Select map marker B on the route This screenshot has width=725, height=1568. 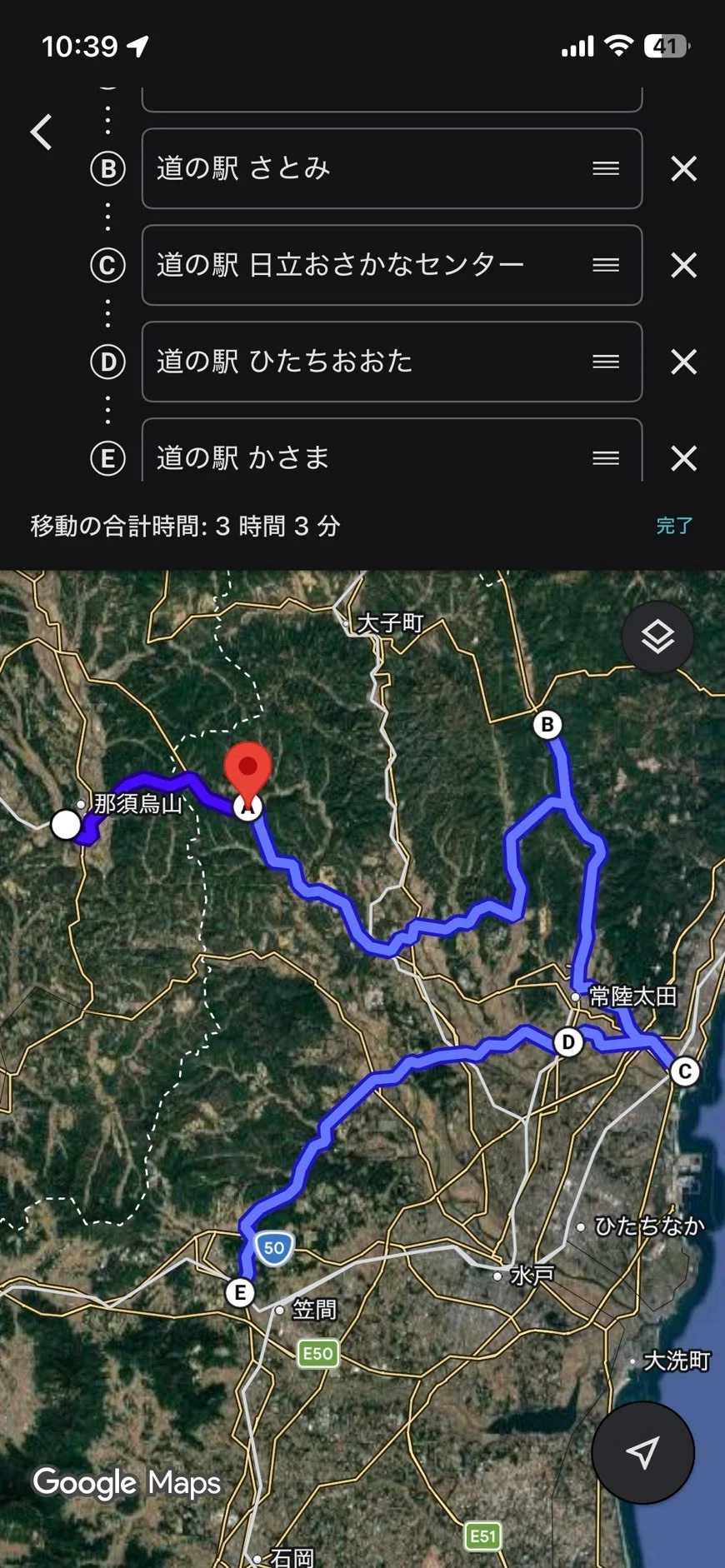pyautogui.click(x=547, y=725)
